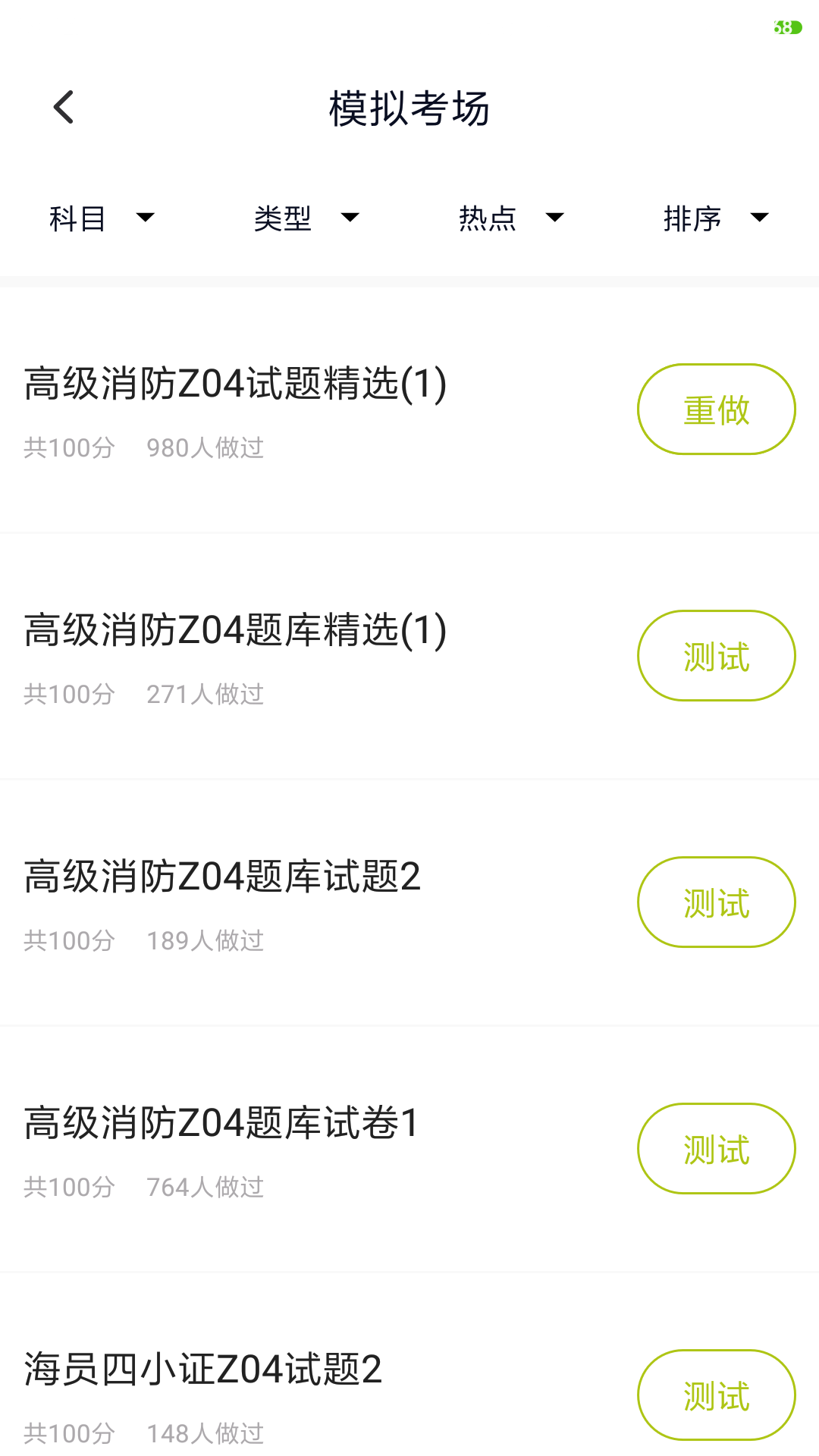This screenshot has width=819, height=1456.
Task: Start 测试 for 高级消防Z04题库试卷1
Action: tap(716, 1149)
